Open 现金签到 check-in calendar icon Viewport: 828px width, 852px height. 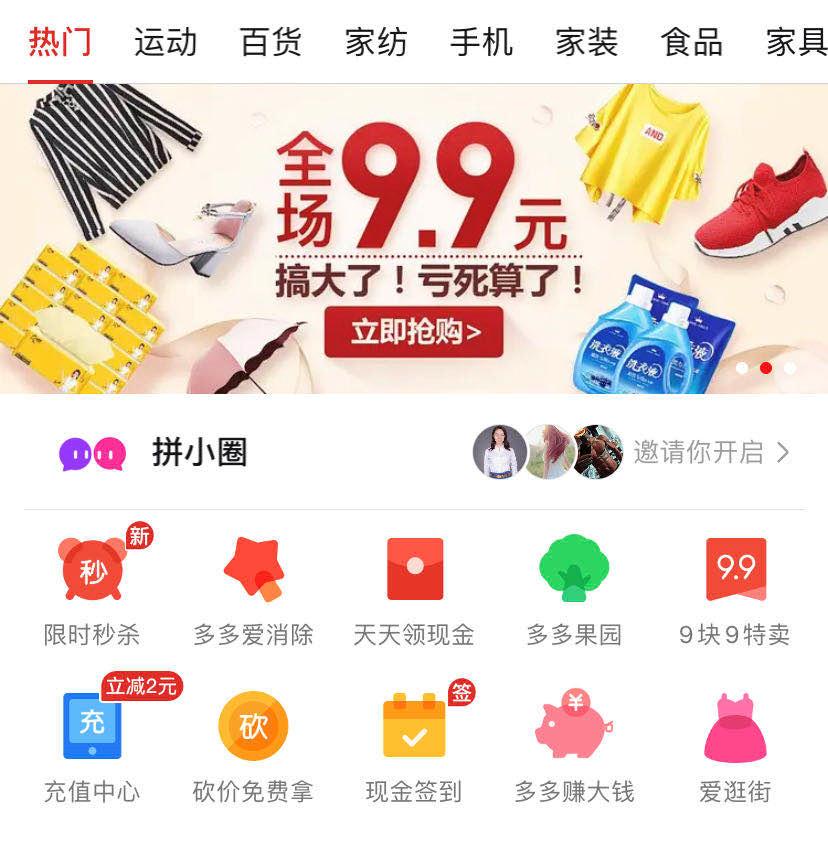tap(414, 728)
